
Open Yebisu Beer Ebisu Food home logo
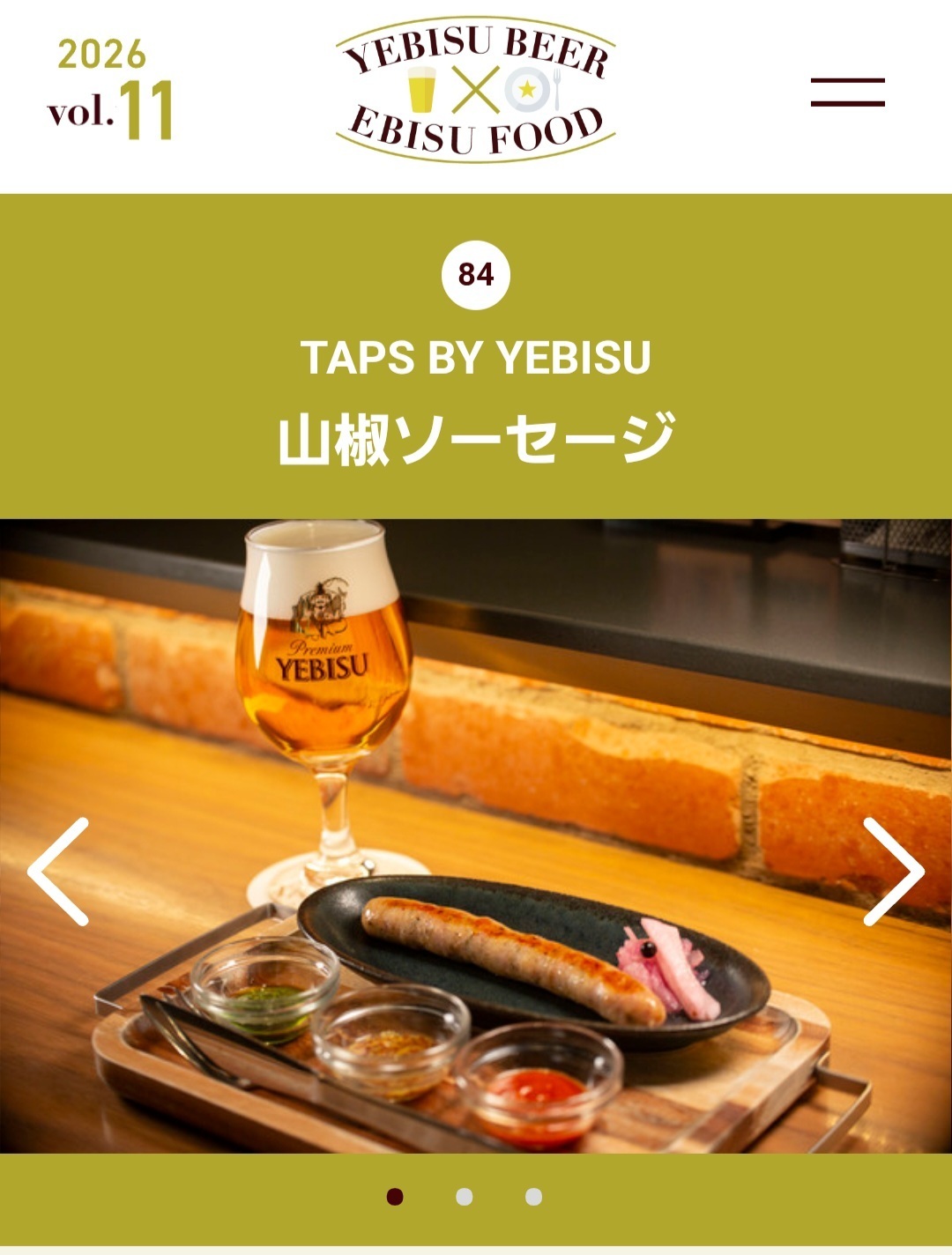(x=476, y=91)
